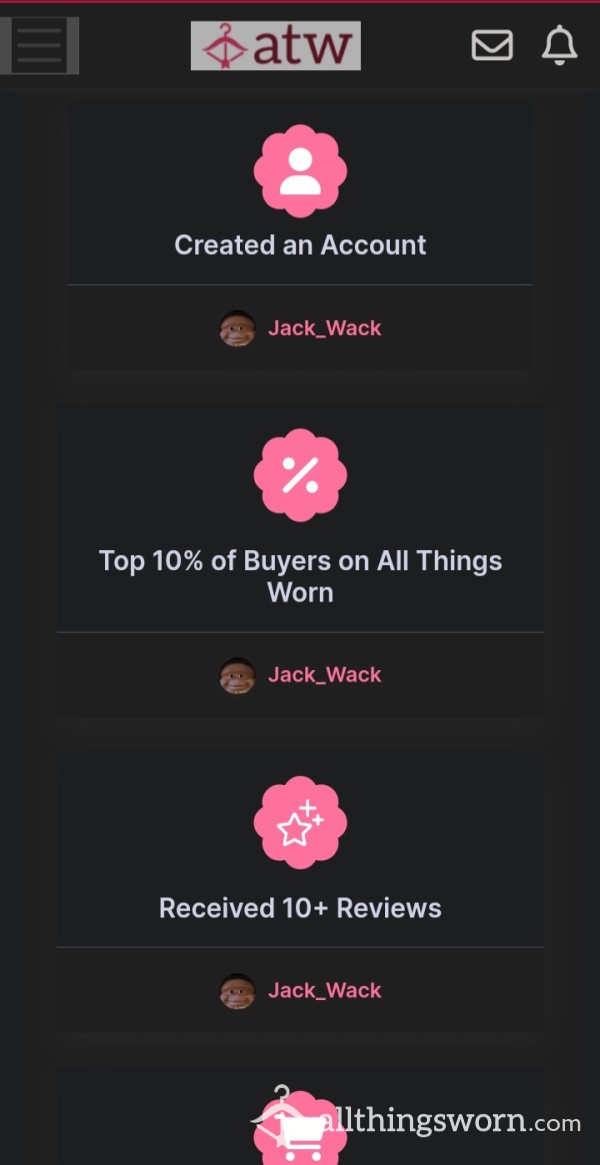Image resolution: width=600 pixels, height=1165 pixels.
Task: Open the hamburger drawer menu
Action: coord(39,45)
